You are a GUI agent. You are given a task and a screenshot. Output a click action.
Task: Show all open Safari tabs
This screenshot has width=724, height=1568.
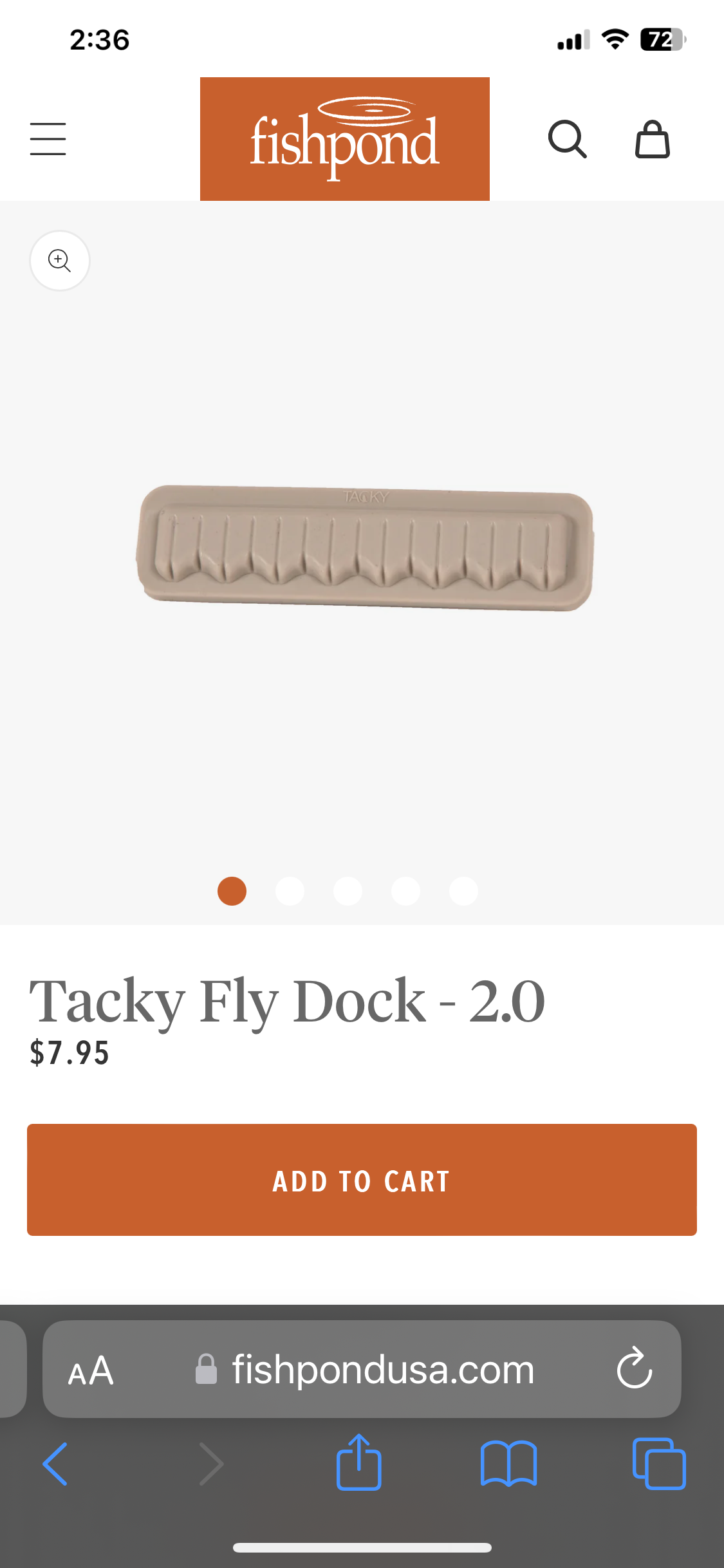659,1464
